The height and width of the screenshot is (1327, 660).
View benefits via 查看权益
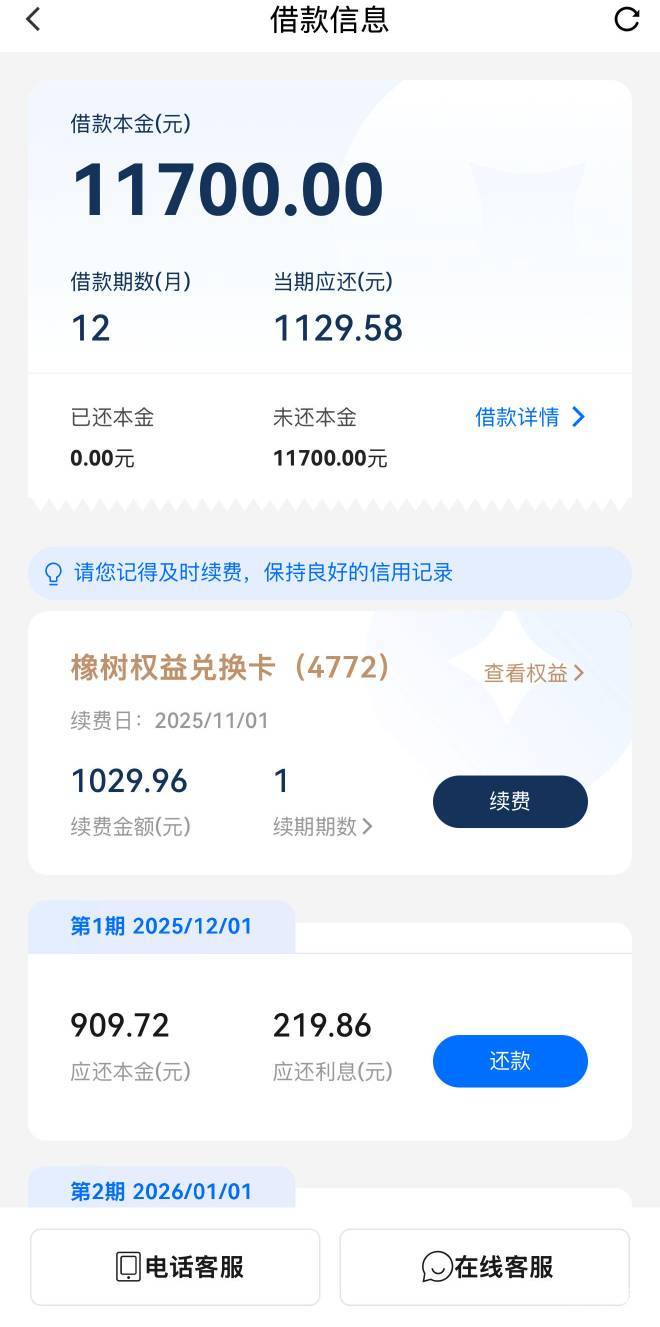[x=534, y=673]
